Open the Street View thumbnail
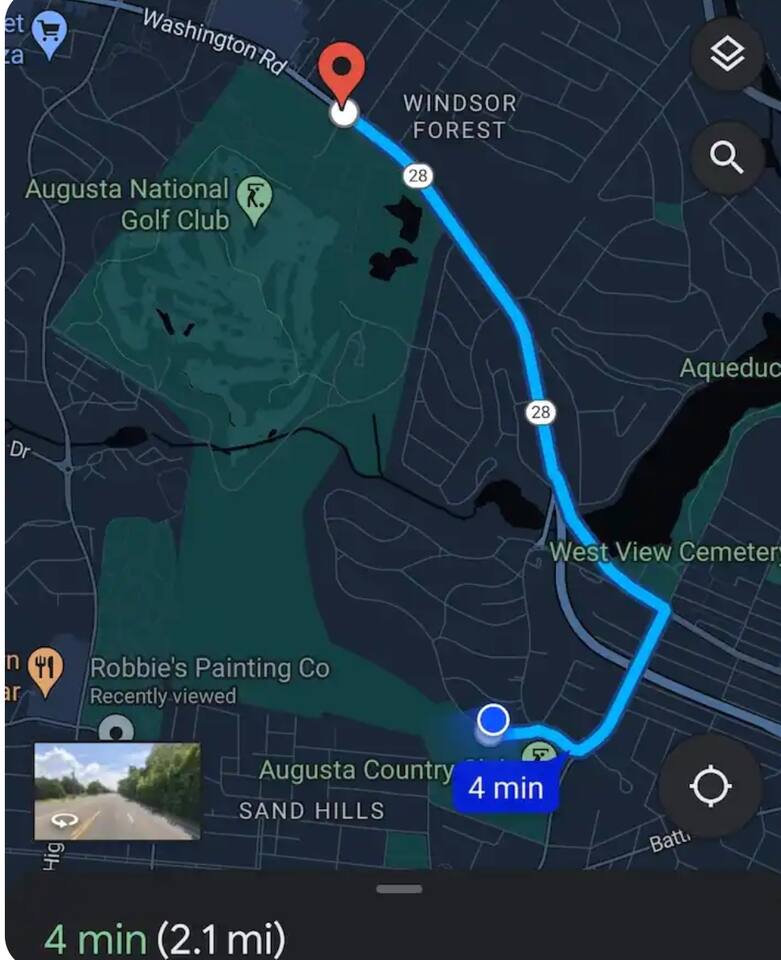This screenshot has width=781, height=960. point(117,791)
